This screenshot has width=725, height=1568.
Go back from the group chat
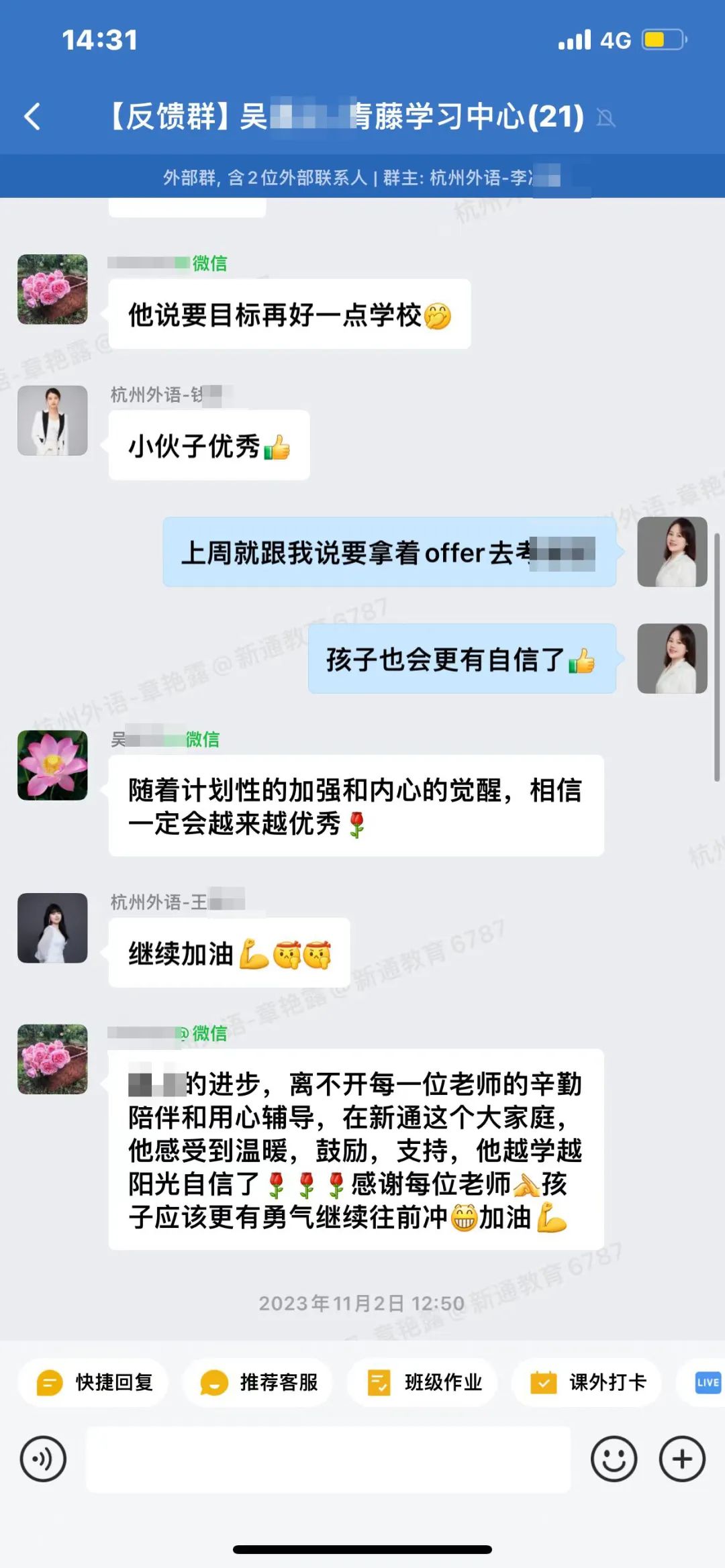32,117
